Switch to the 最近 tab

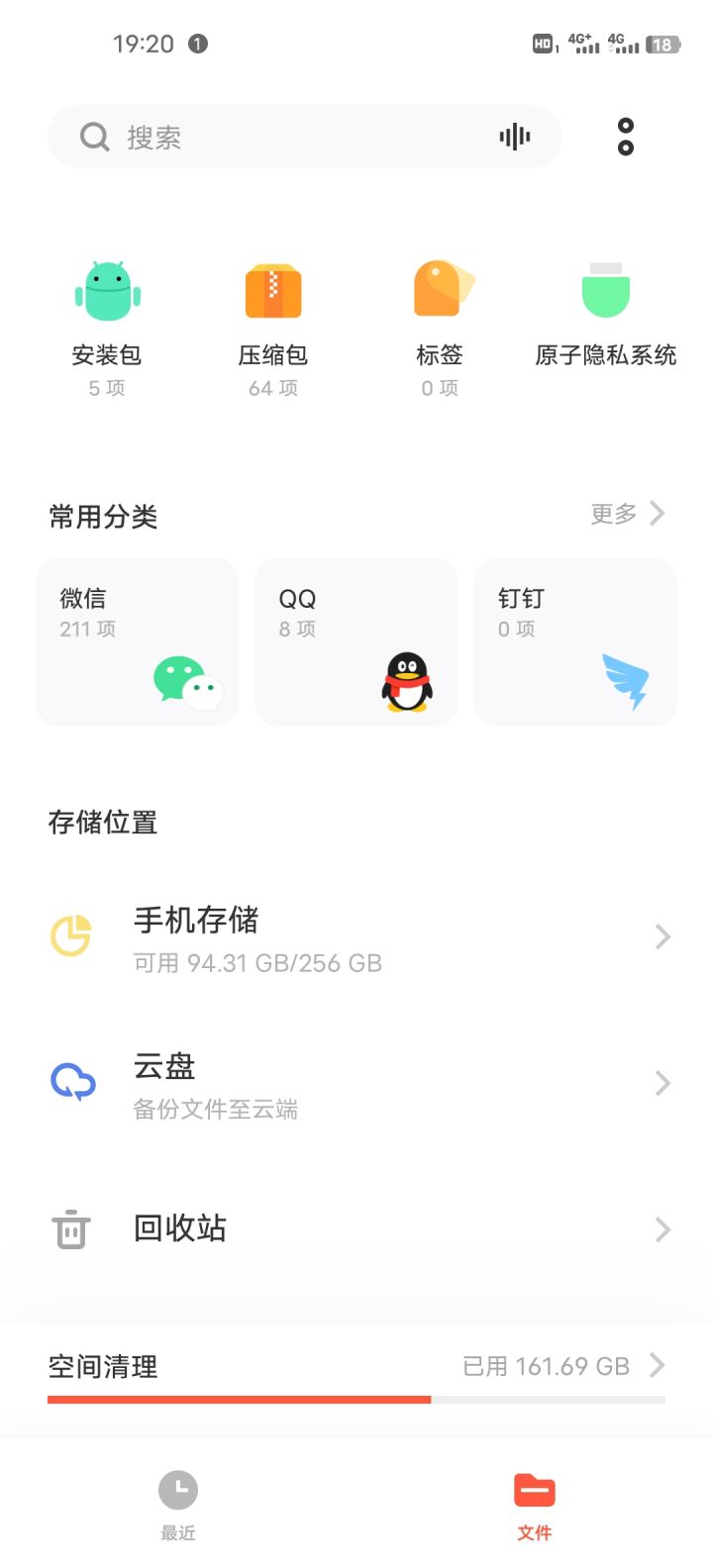[x=178, y=1506]
